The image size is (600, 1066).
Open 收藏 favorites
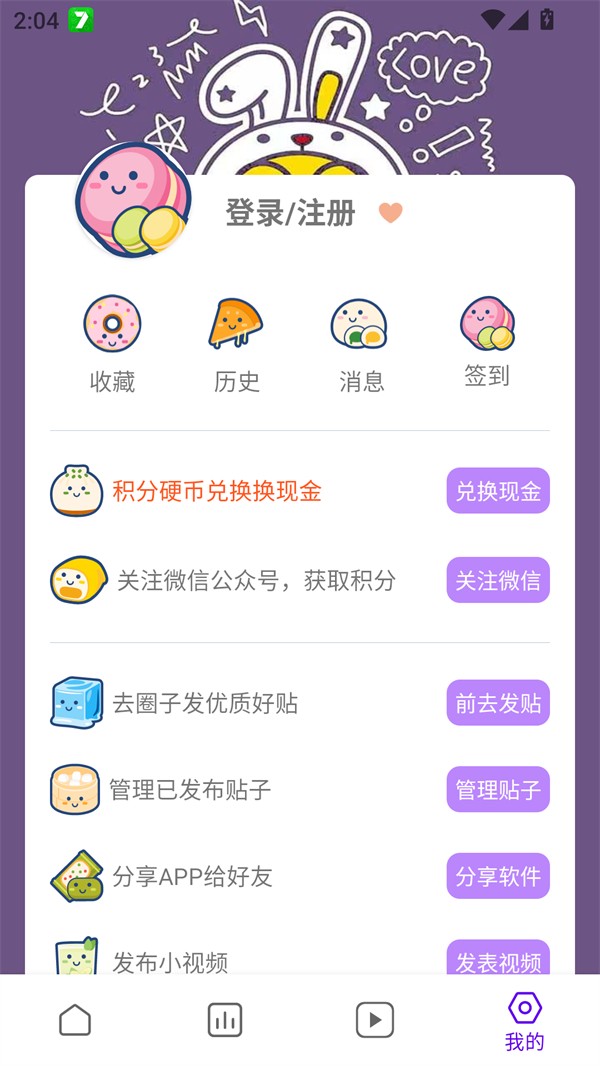click(x=112, y=345)
